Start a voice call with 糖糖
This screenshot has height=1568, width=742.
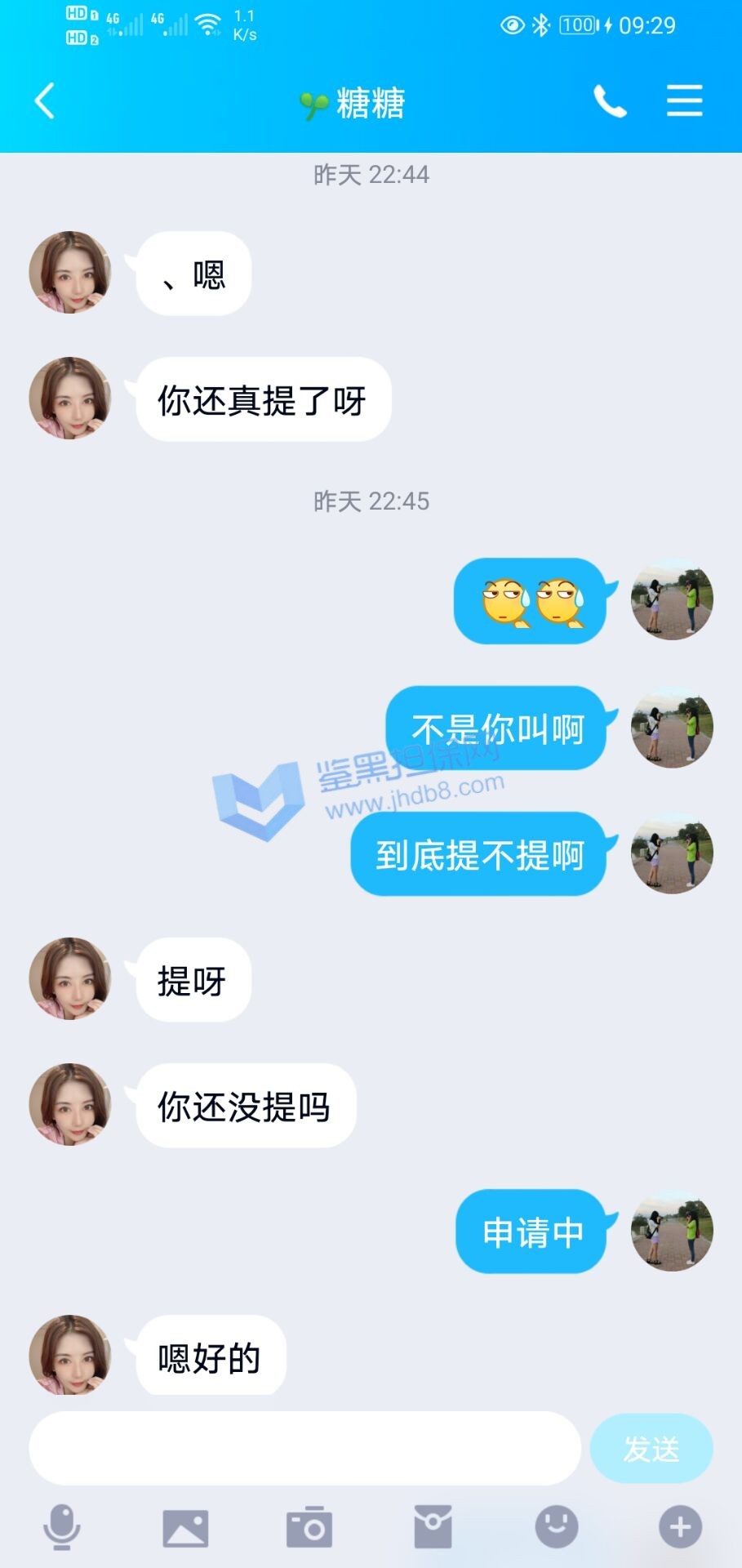click(x=609, y=101)
